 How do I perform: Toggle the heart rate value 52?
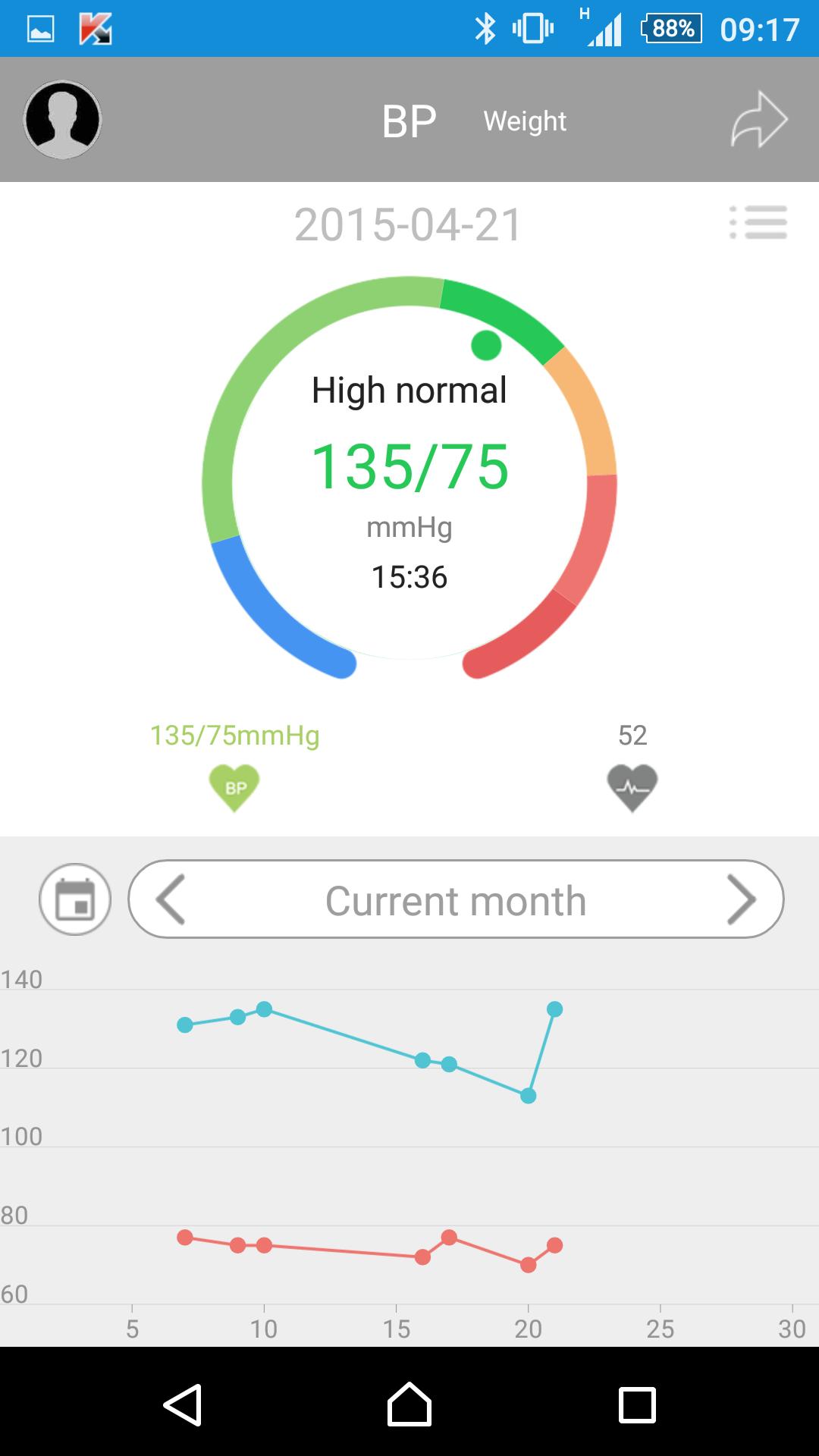tap(632, 734)
